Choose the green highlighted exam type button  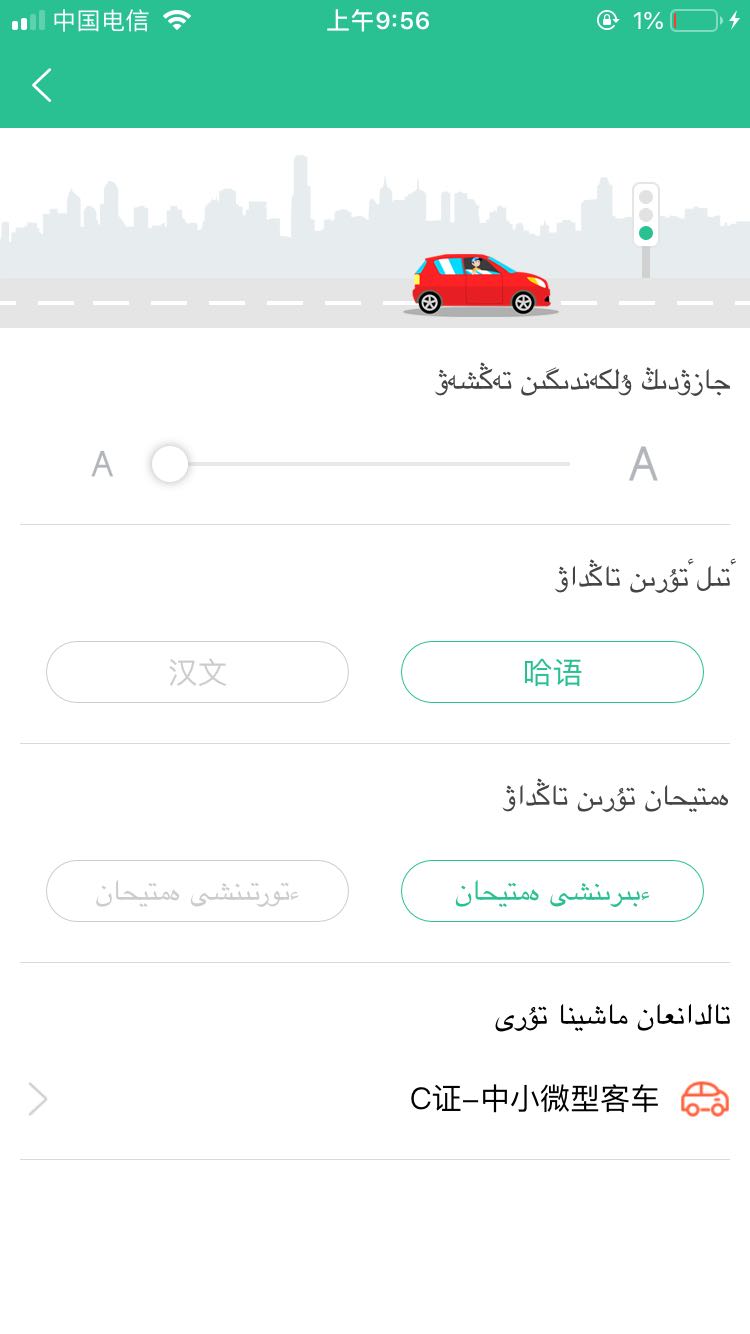(x=552, y=891)
